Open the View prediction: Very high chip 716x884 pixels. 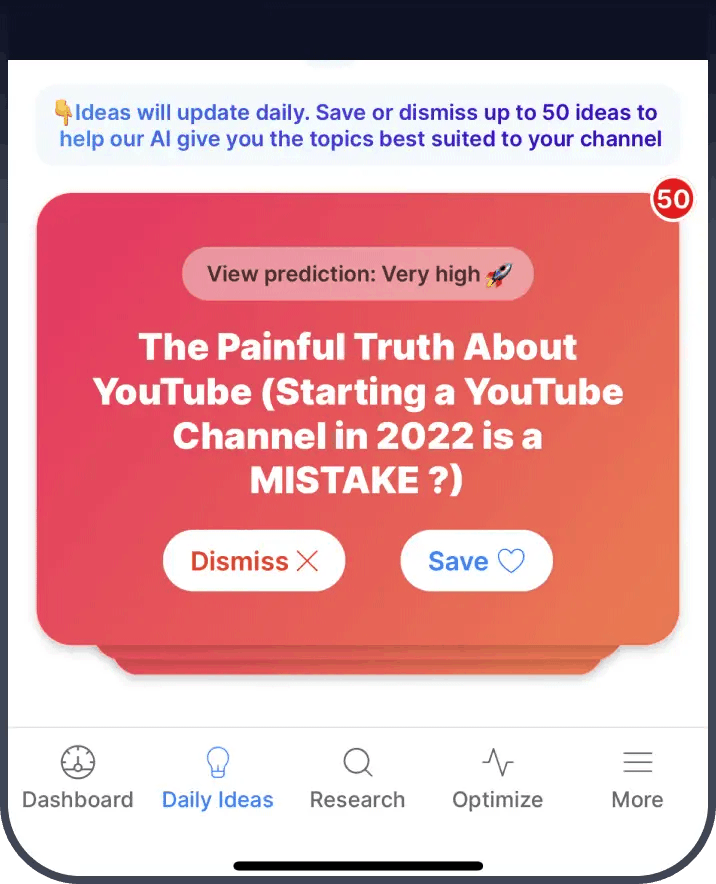358,274
